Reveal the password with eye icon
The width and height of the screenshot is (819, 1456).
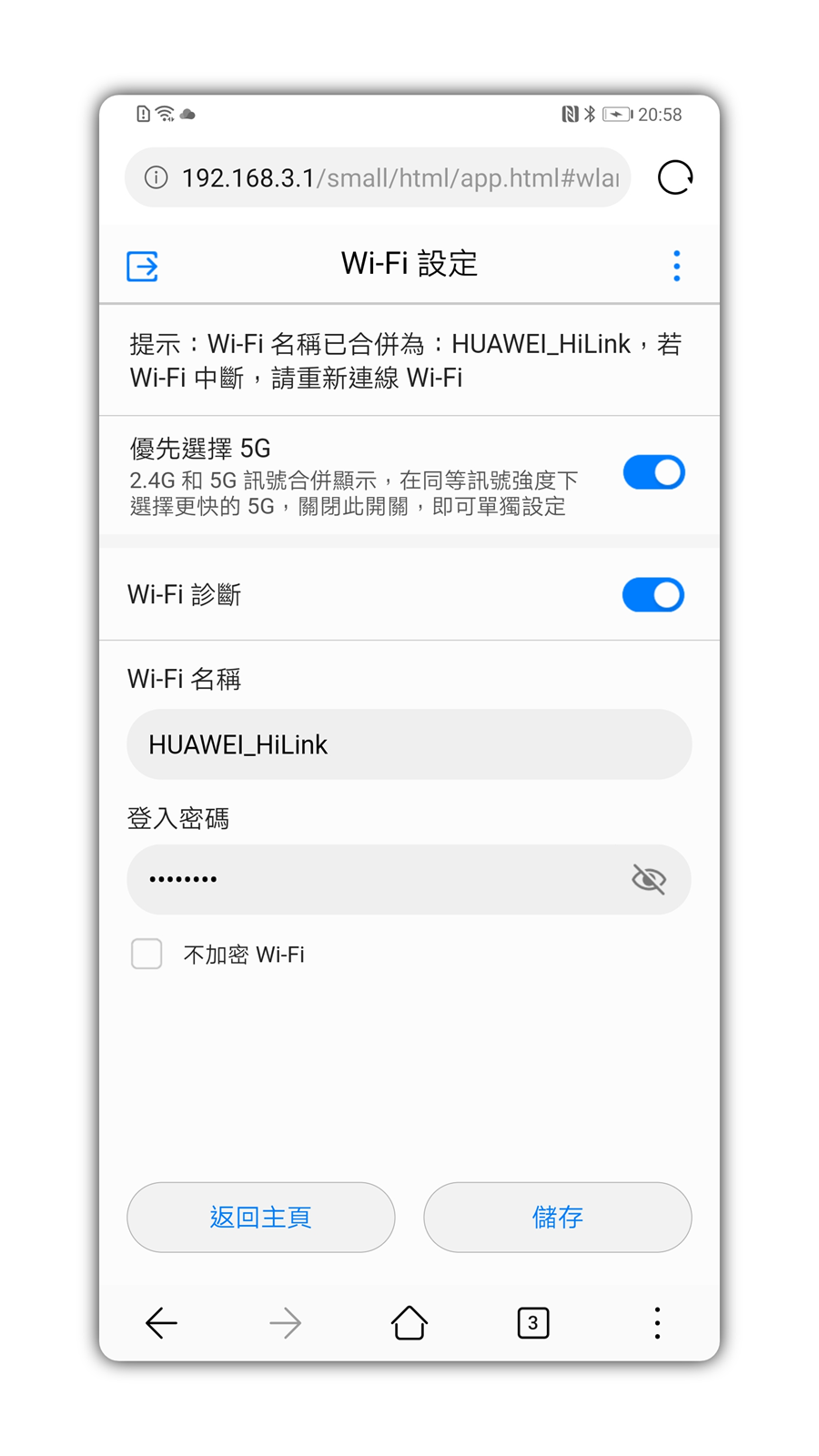649,879
